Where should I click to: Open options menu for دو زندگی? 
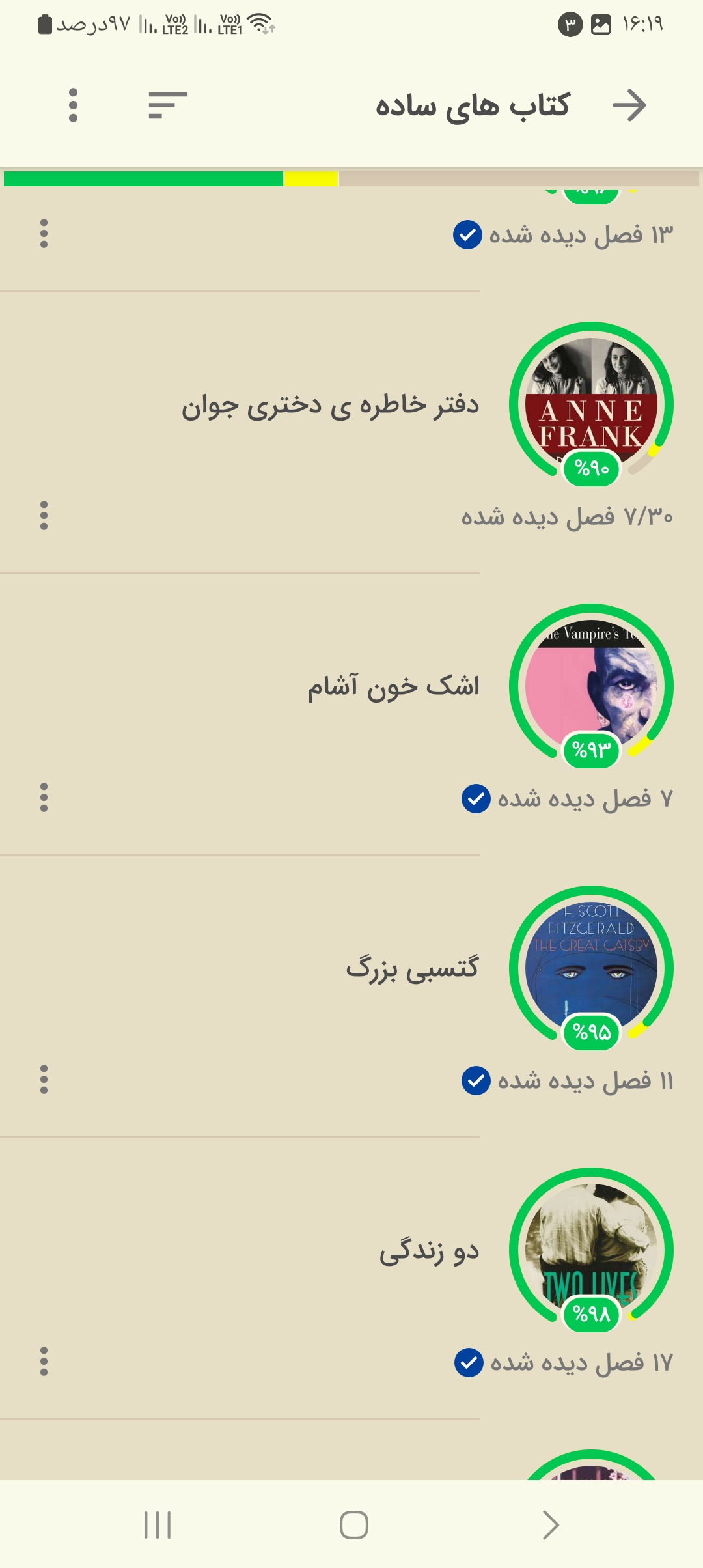[44, 1362]
